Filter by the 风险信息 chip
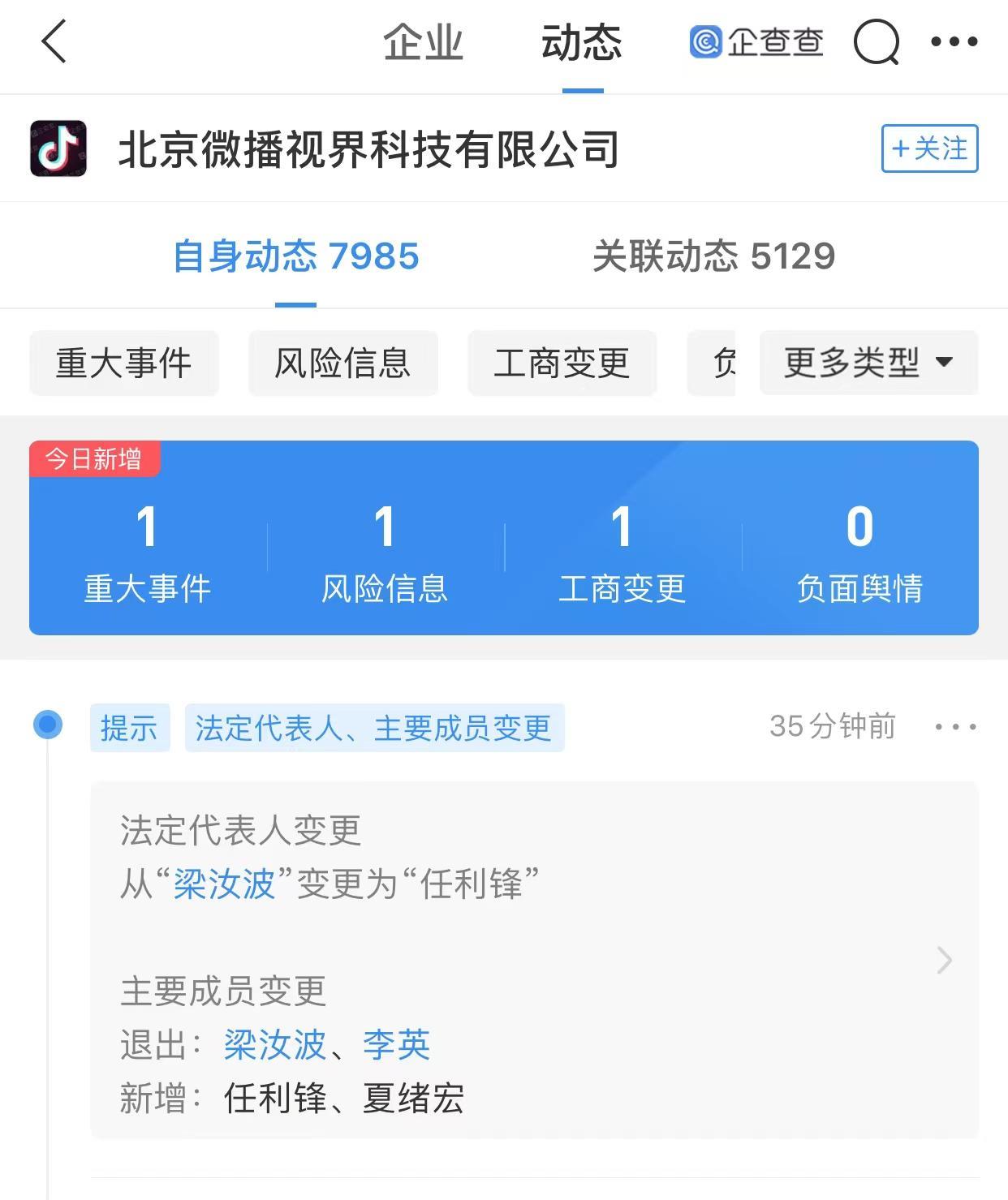The image size is (1008, 1200). (342, 363)
